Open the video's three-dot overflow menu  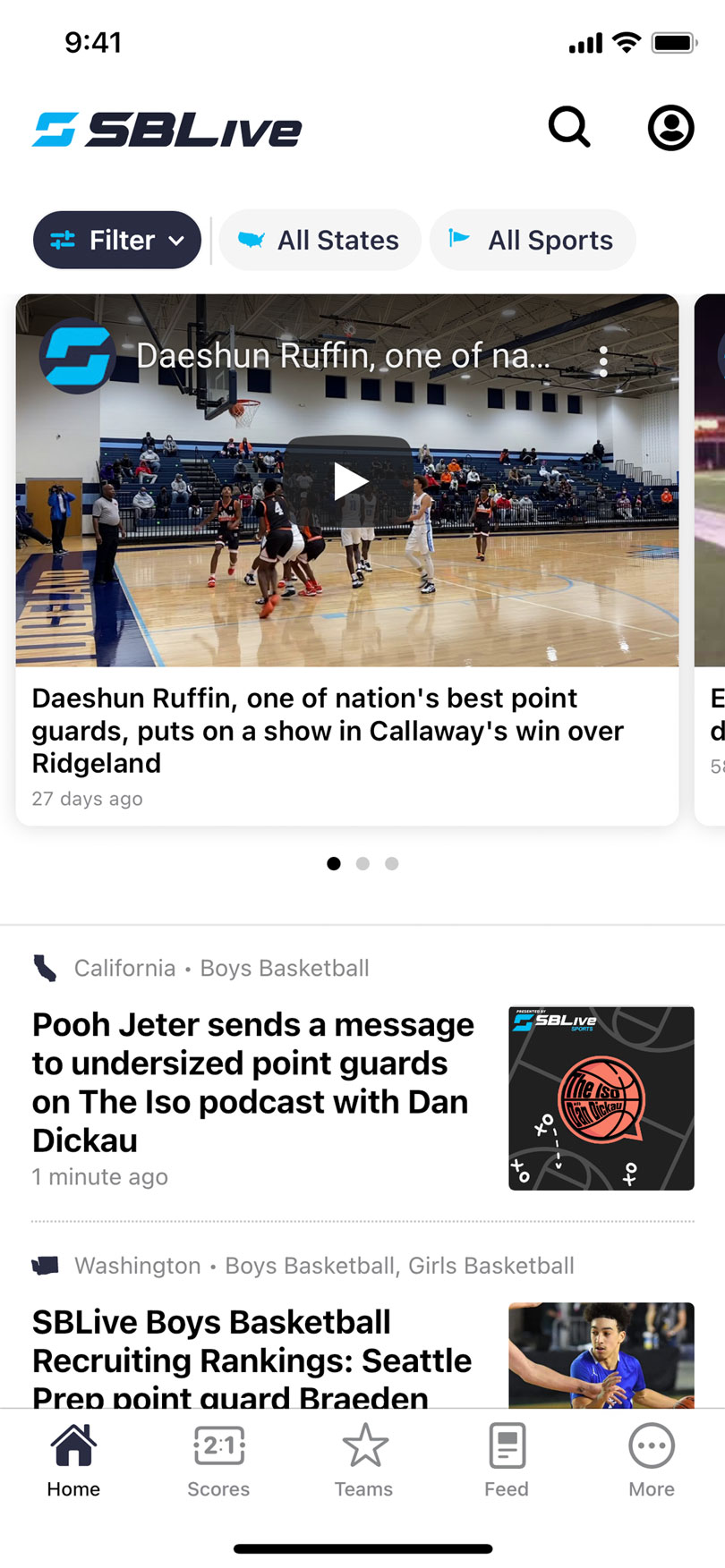click(x=603, y=361)
